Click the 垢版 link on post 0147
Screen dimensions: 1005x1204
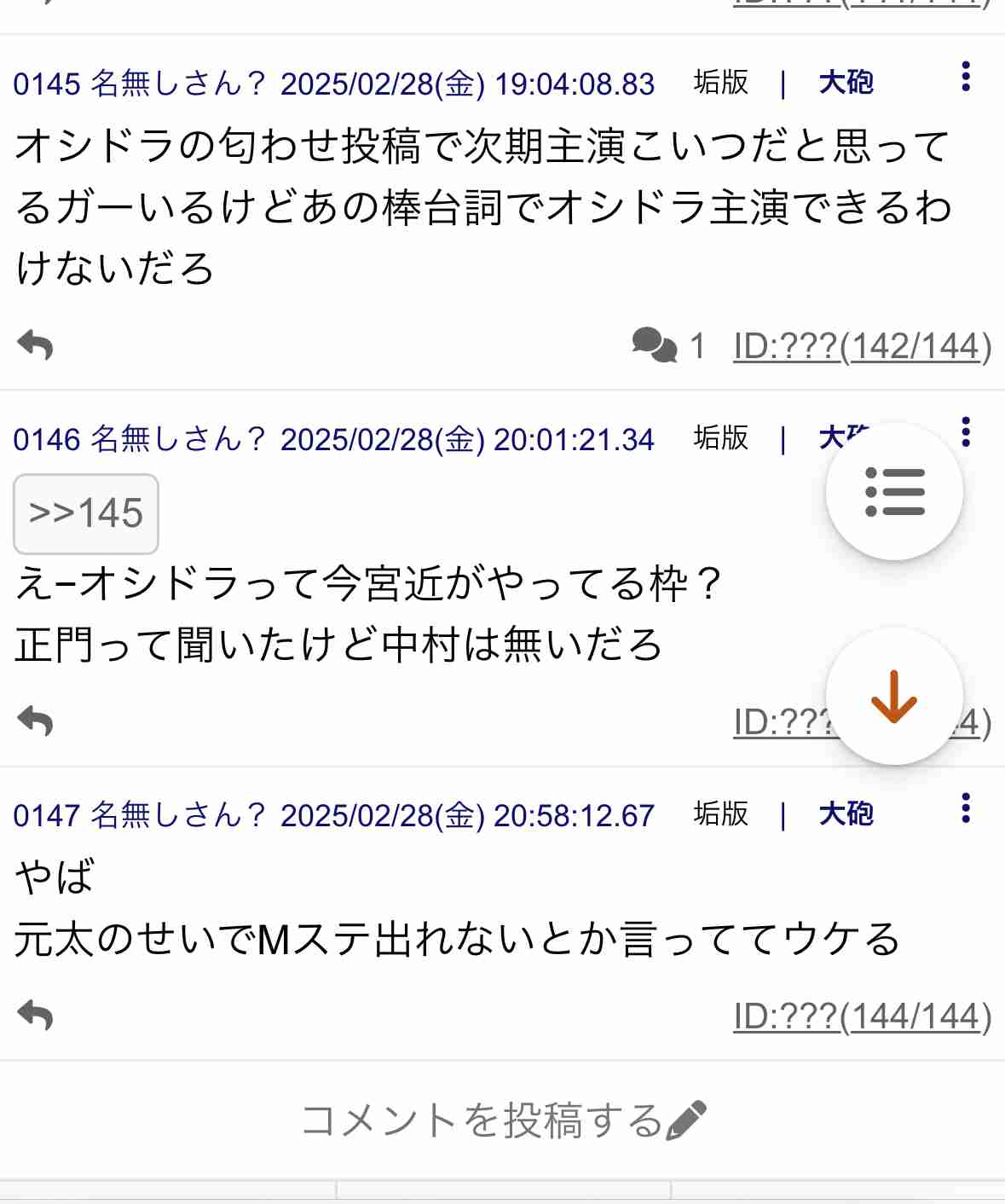pos(720,814)
